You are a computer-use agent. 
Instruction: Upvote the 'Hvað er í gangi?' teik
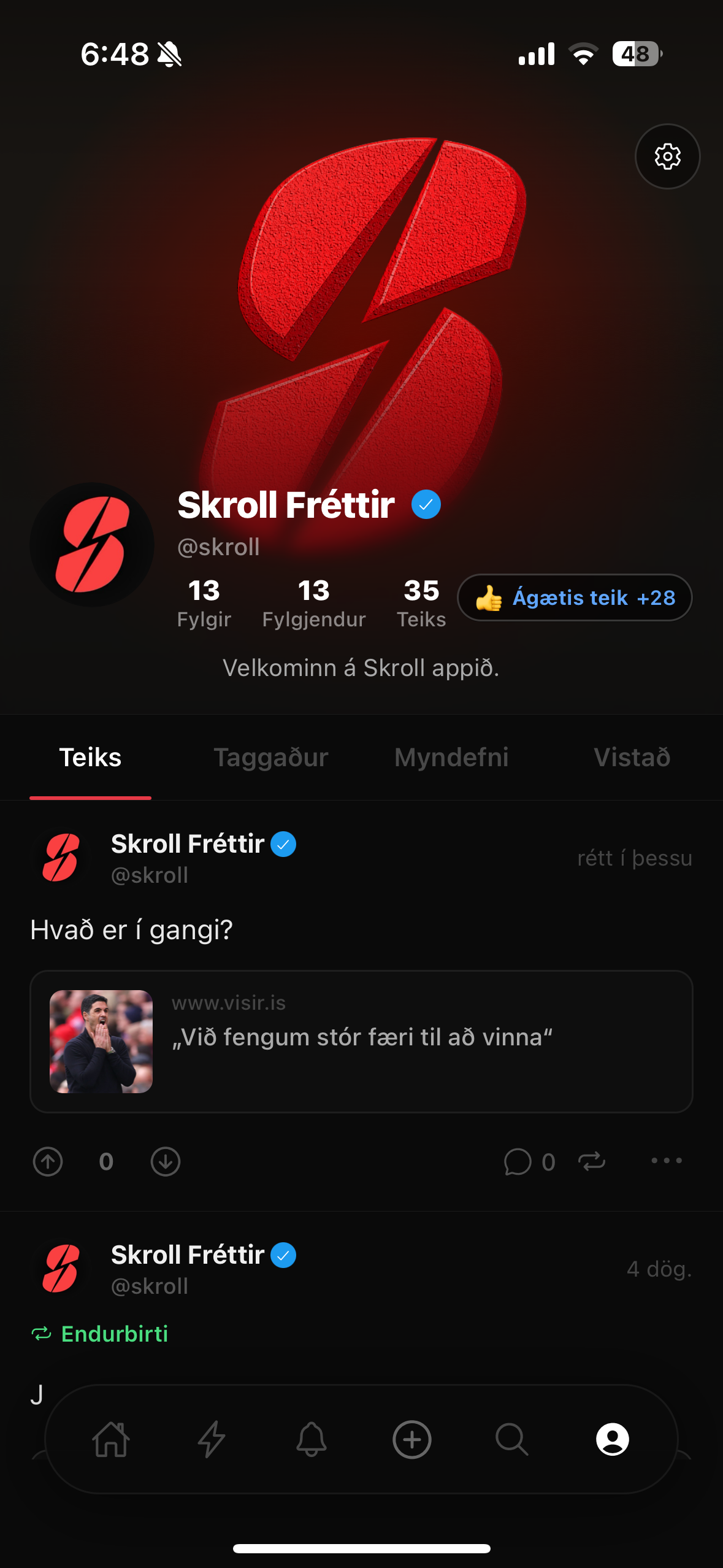pos(48,1161)
